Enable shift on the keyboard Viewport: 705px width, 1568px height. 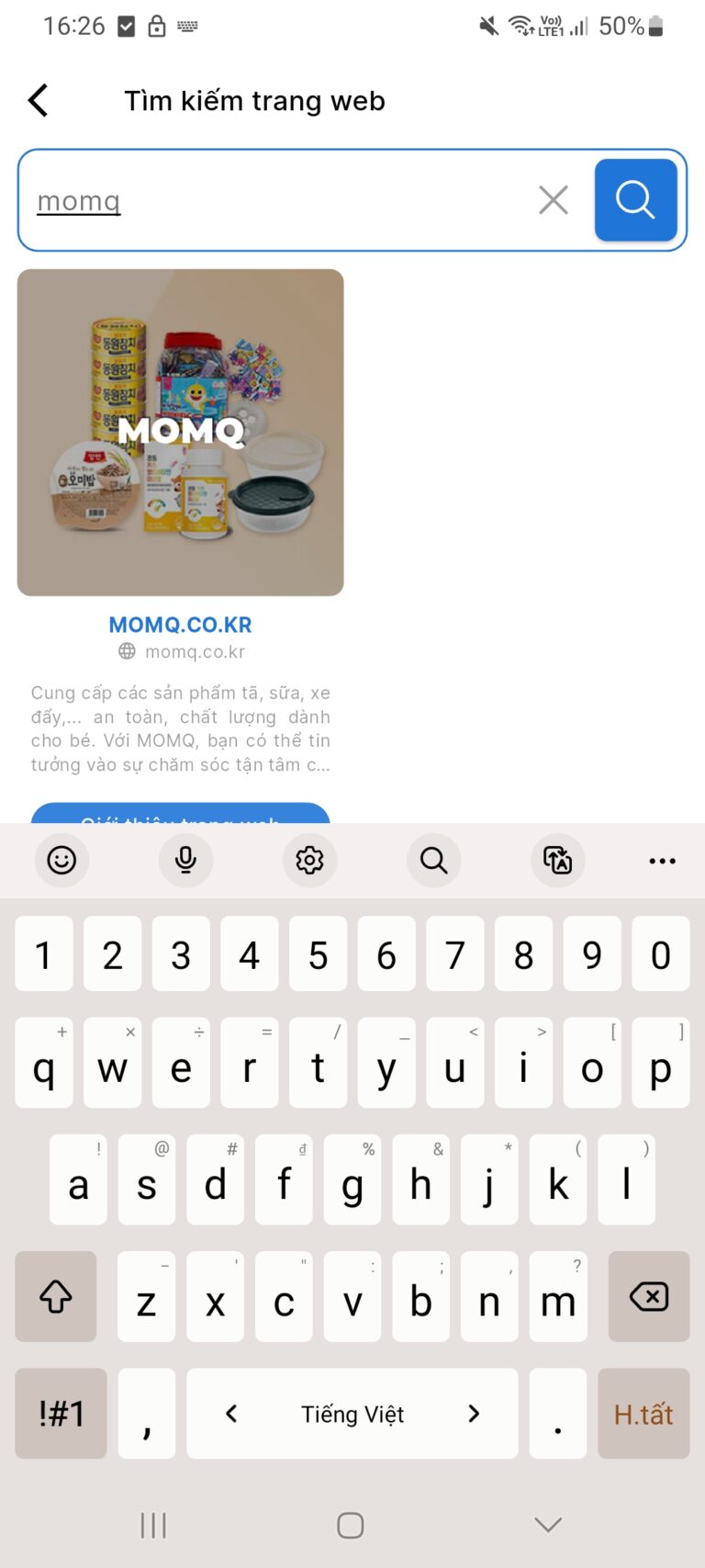[56, 1297]
